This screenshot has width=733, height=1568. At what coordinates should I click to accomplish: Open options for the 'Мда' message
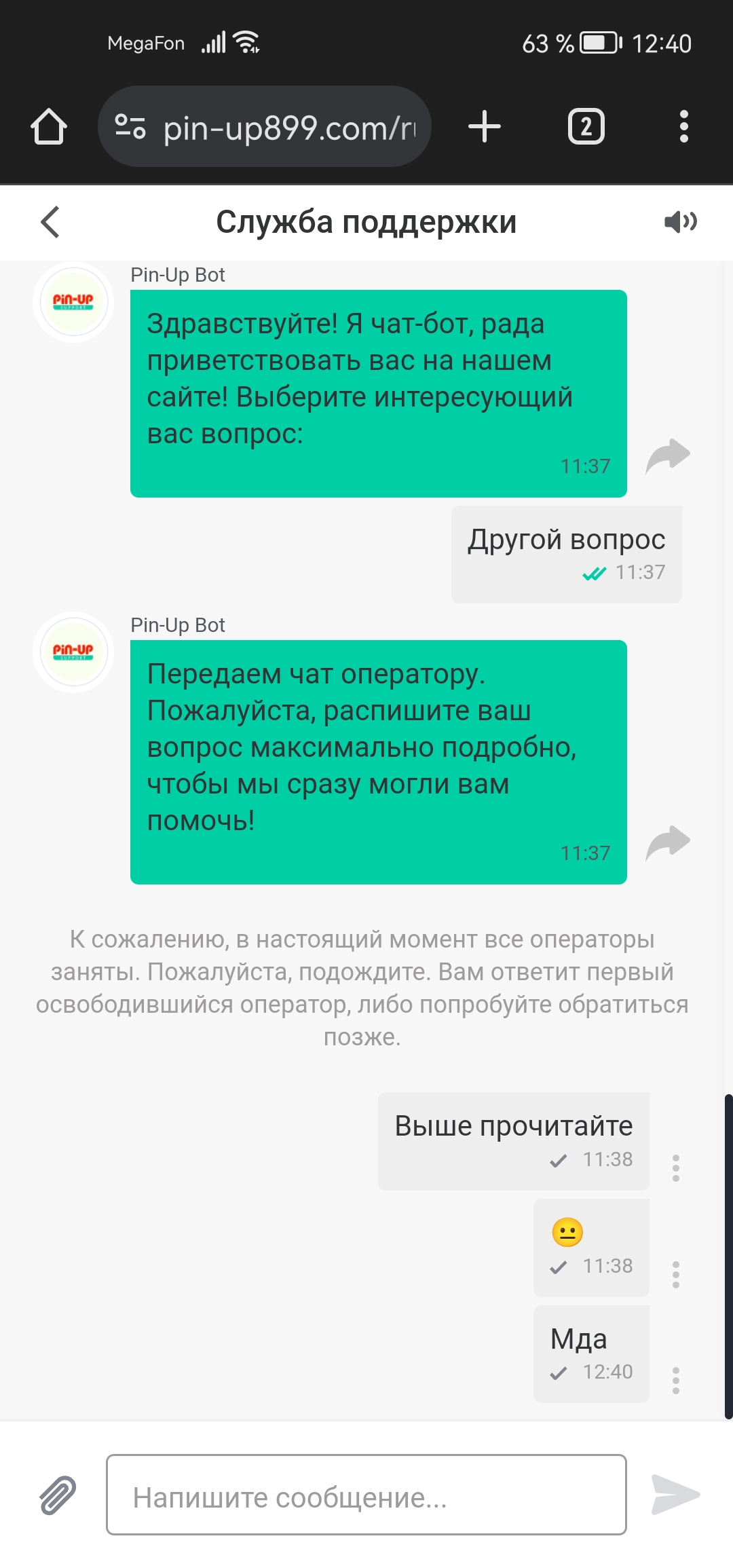pyautogui.click(x=676, y=1380)
